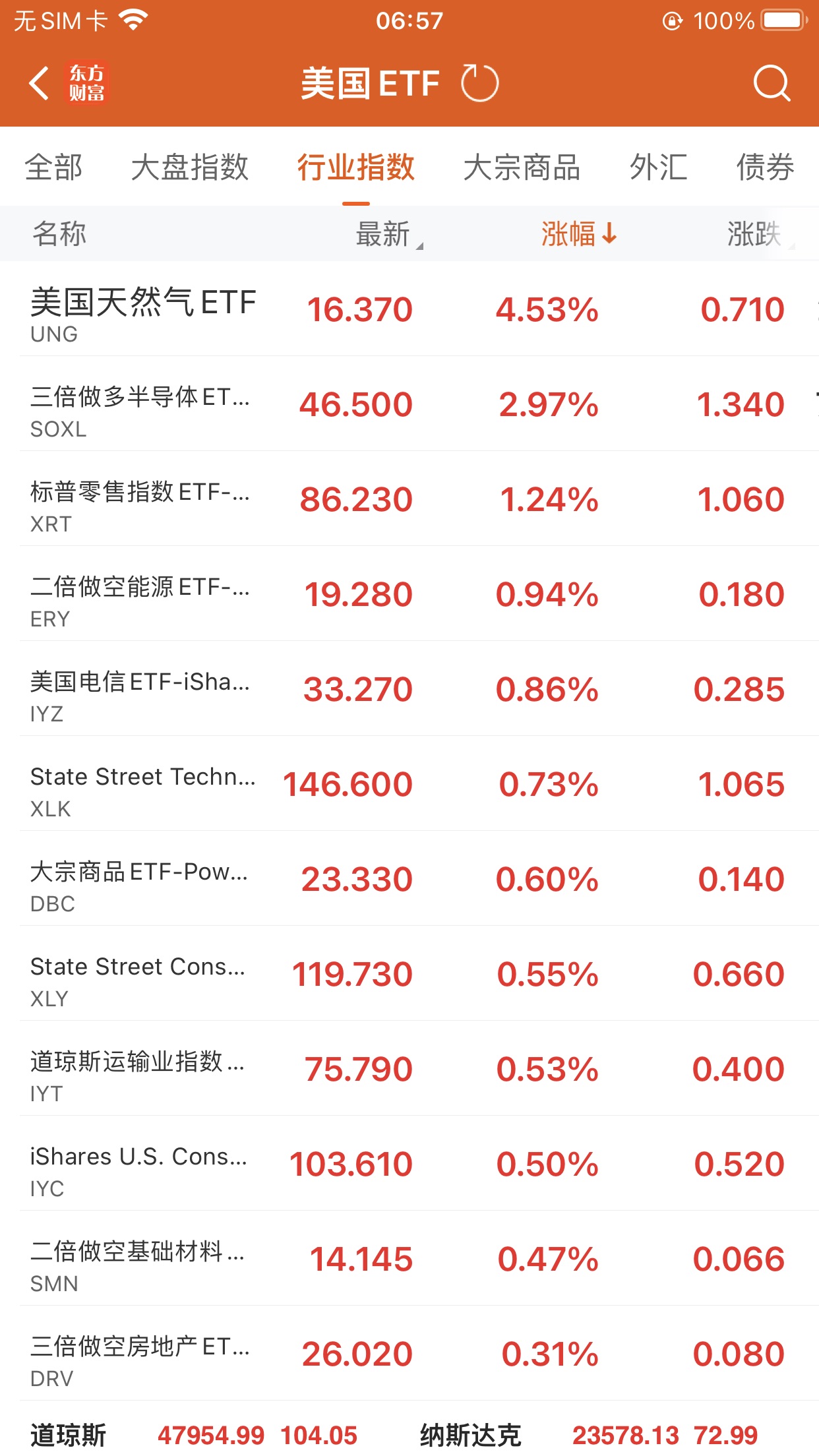
Task: Switch to the 外汇 tab
Action: [658, 167]
